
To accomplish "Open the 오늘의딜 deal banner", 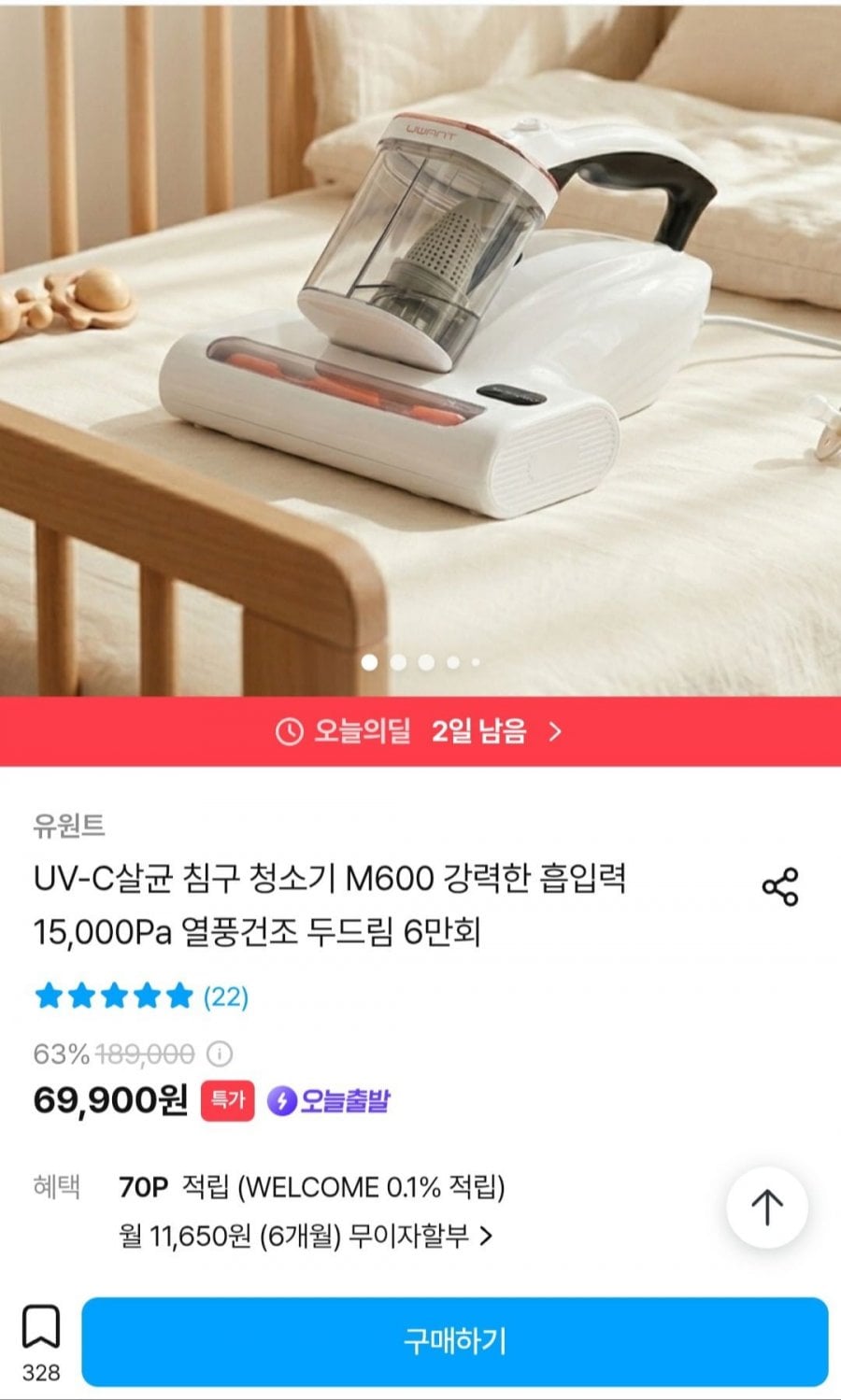I will (420, 731).
